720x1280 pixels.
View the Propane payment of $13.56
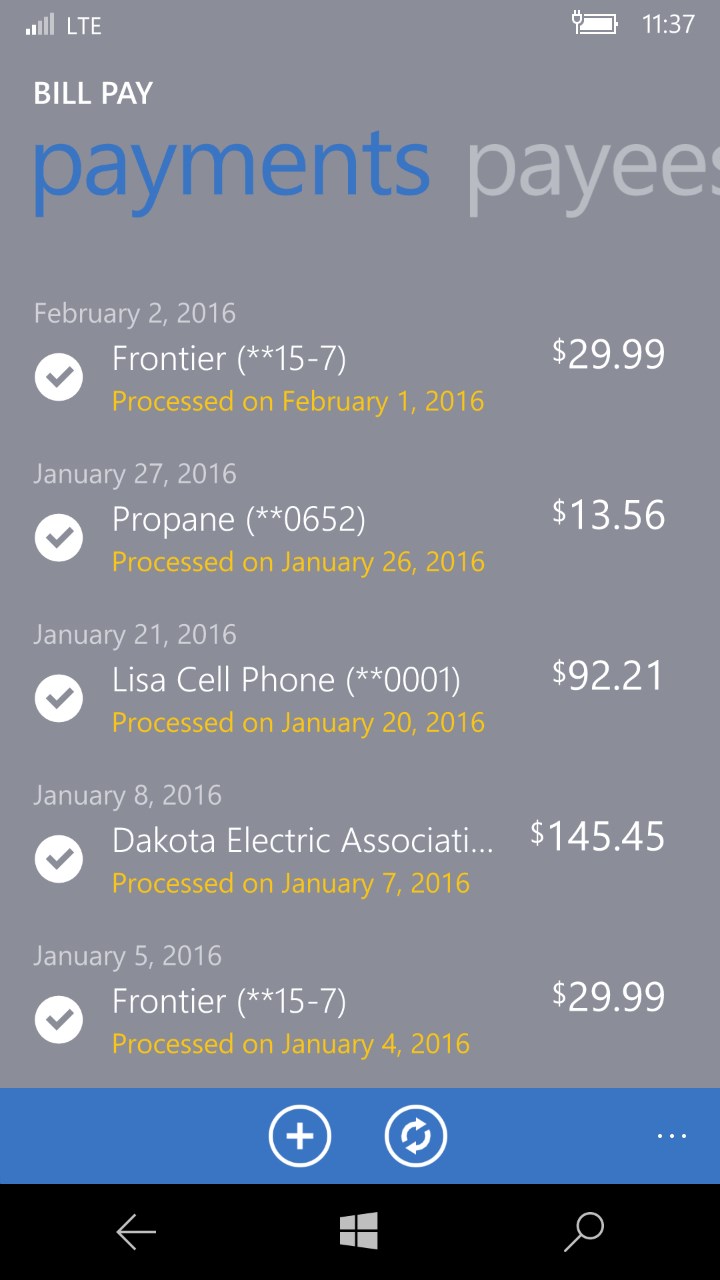[298, 538]
